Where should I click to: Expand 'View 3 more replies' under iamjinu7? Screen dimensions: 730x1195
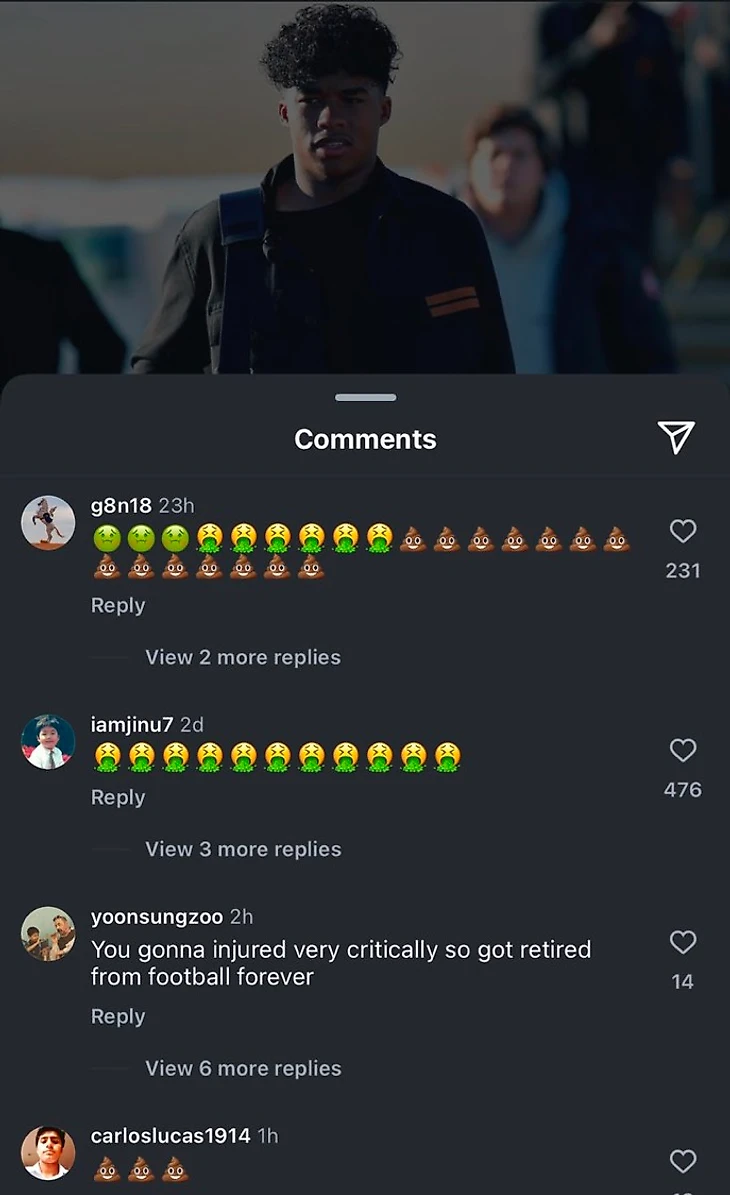coord(243,849)
